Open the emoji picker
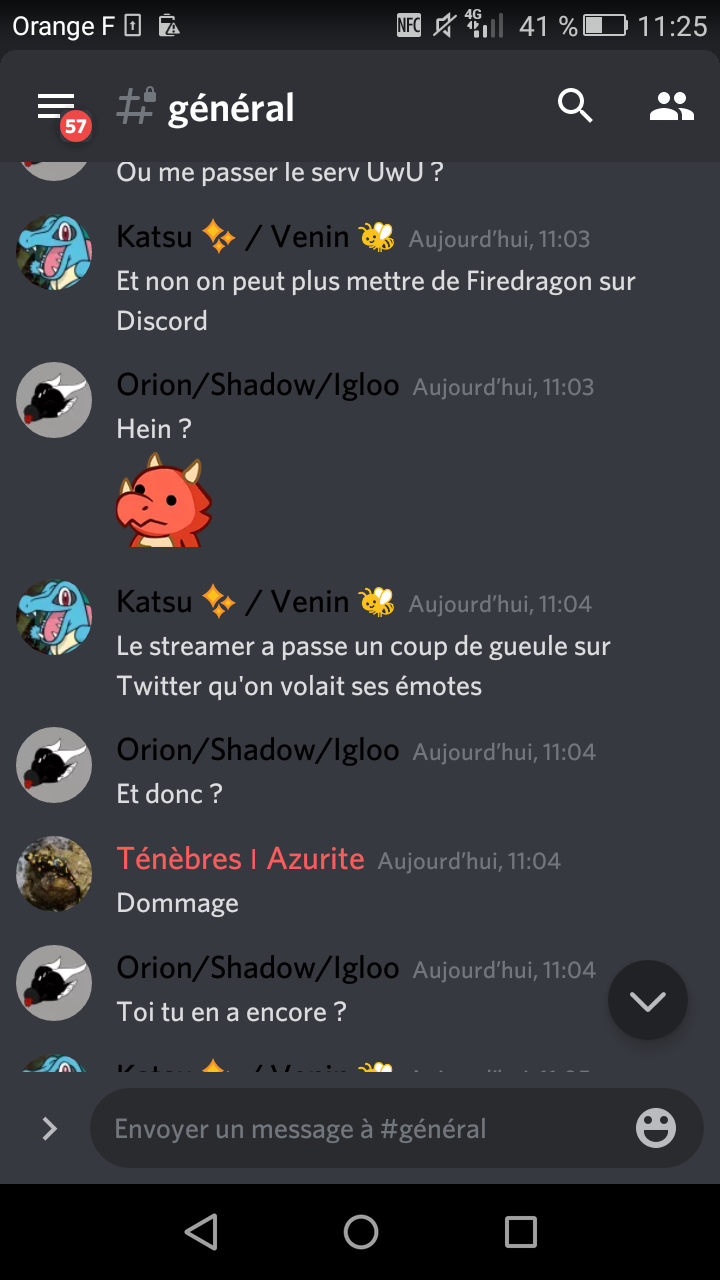The image size is (720, 1280). [656, 1129]
